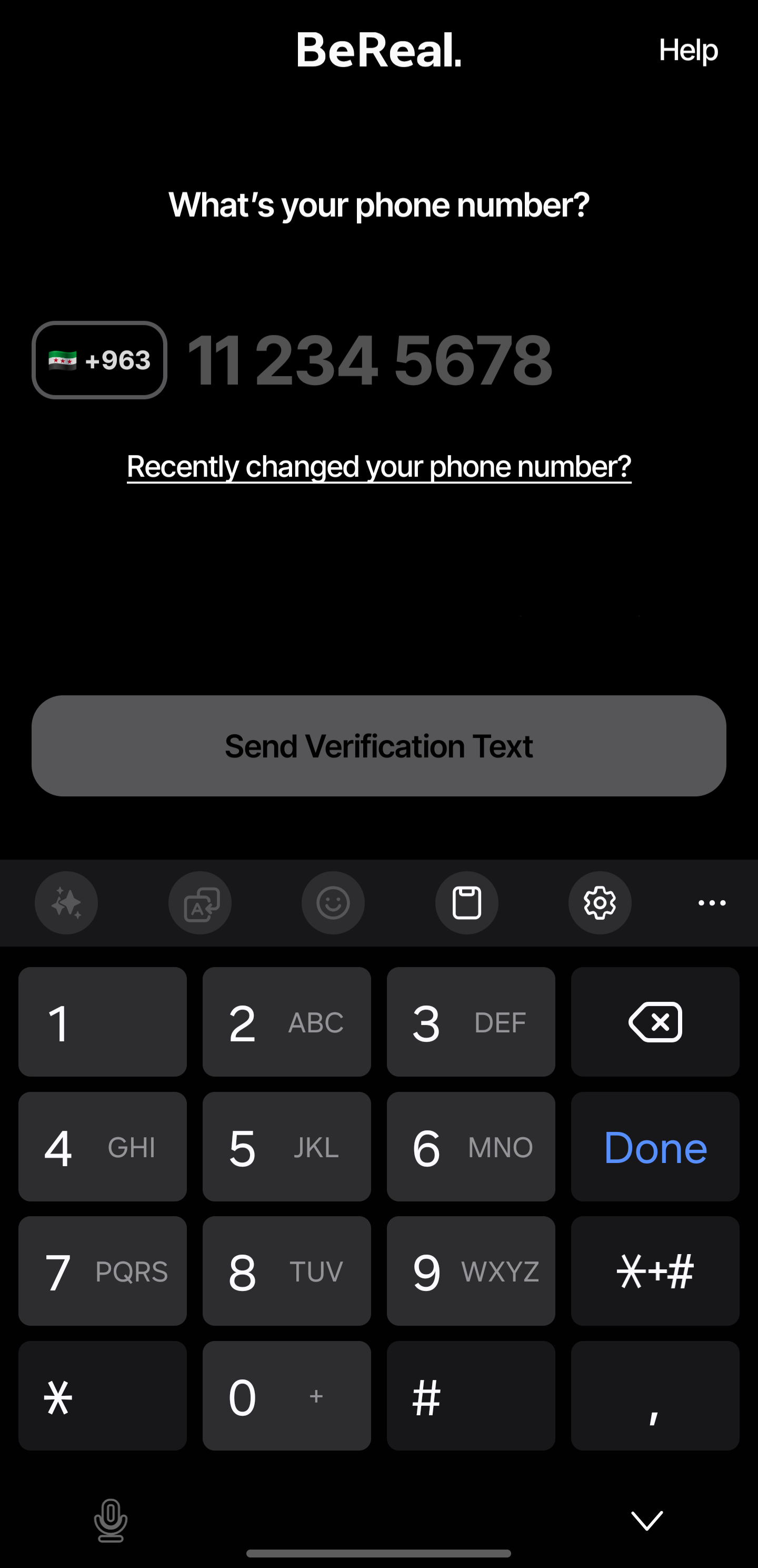Type digit 0 on keypad

tap(286, 1396)
